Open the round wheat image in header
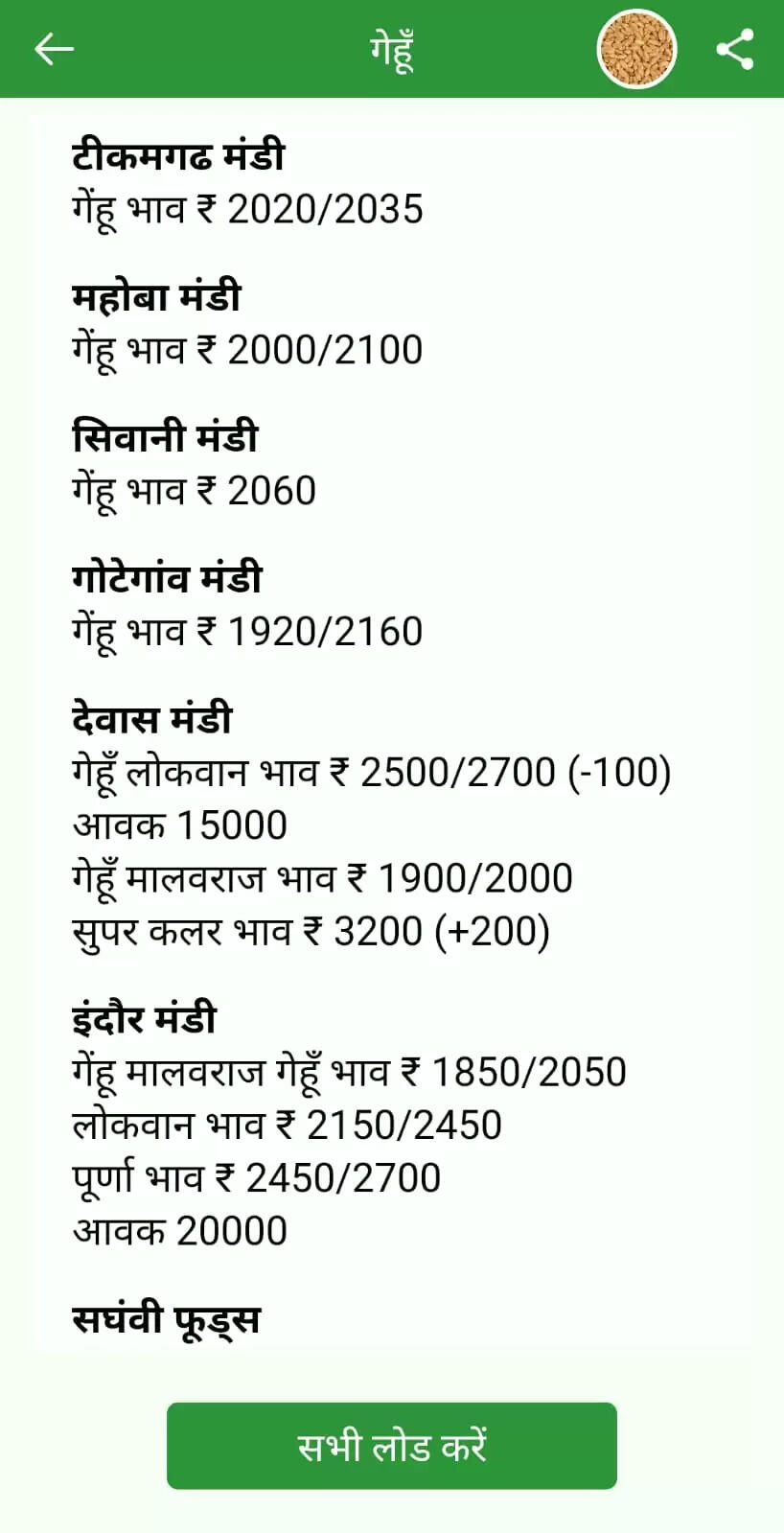Image resolution: width=784 pixels, height=1533 pixels. (x=637, y=49)
